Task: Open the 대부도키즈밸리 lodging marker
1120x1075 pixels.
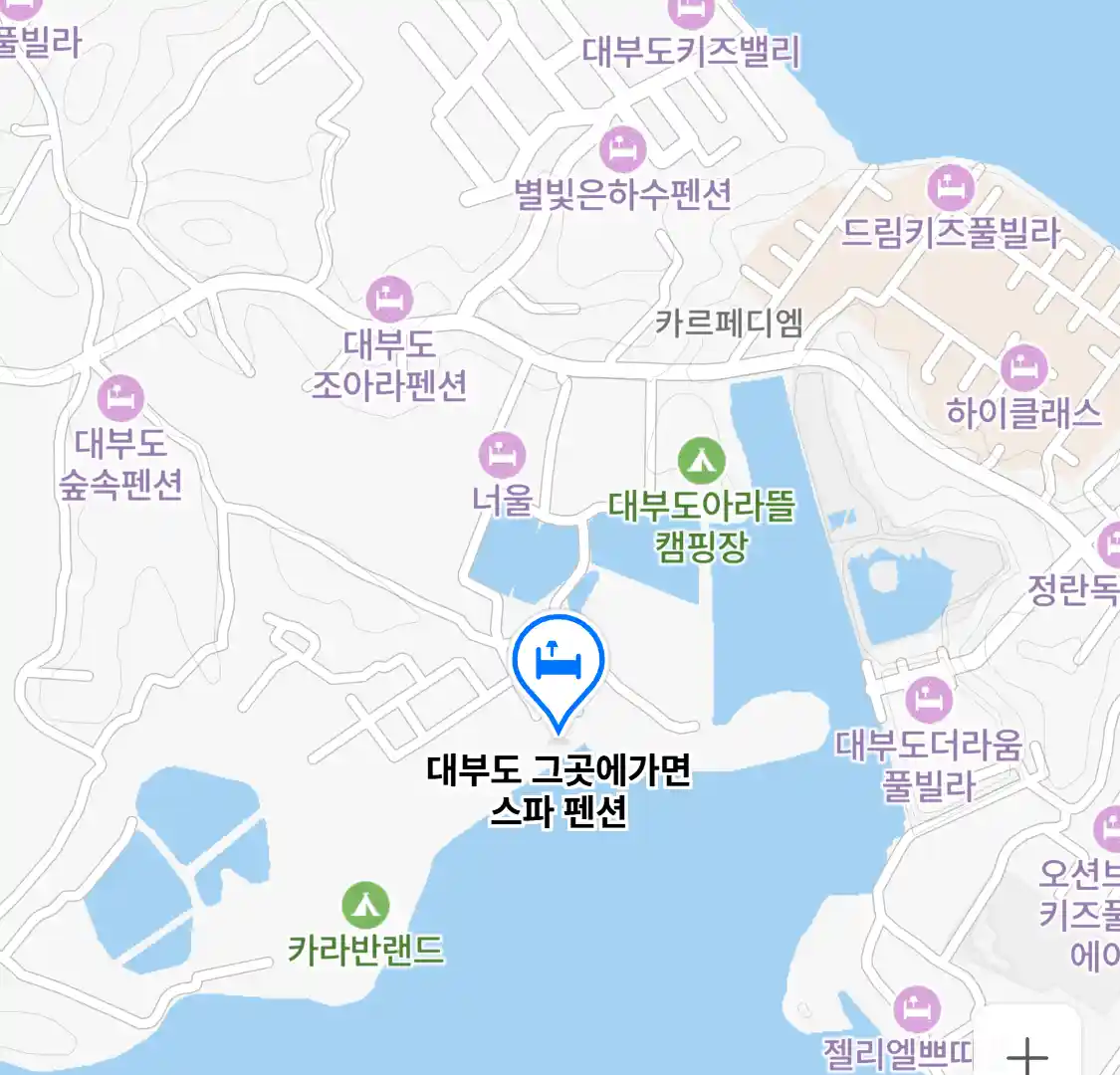Action: (x=691, y=12)
